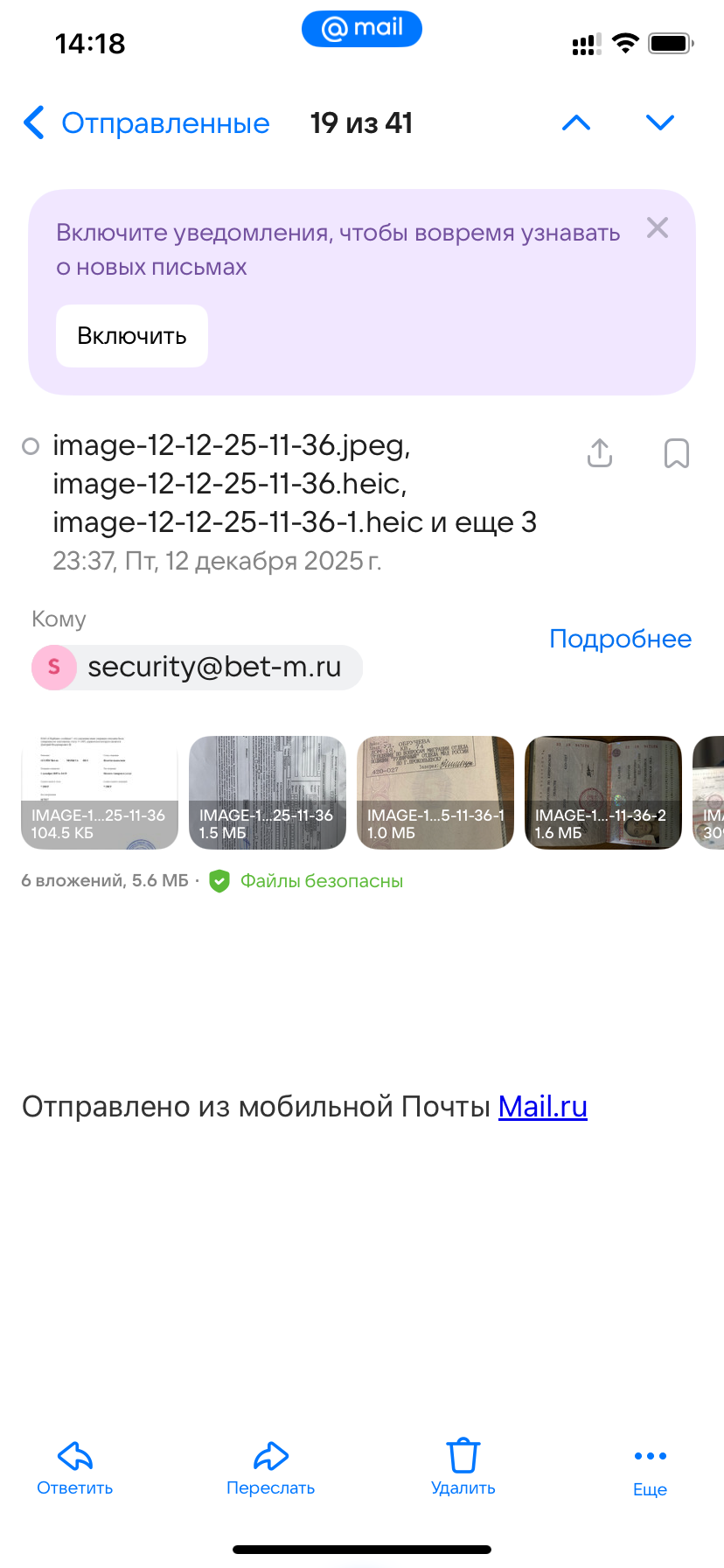This screenshot has width=724, height=1568.
Task: Delete this email with Удалить
Action: pos(463,1467)
